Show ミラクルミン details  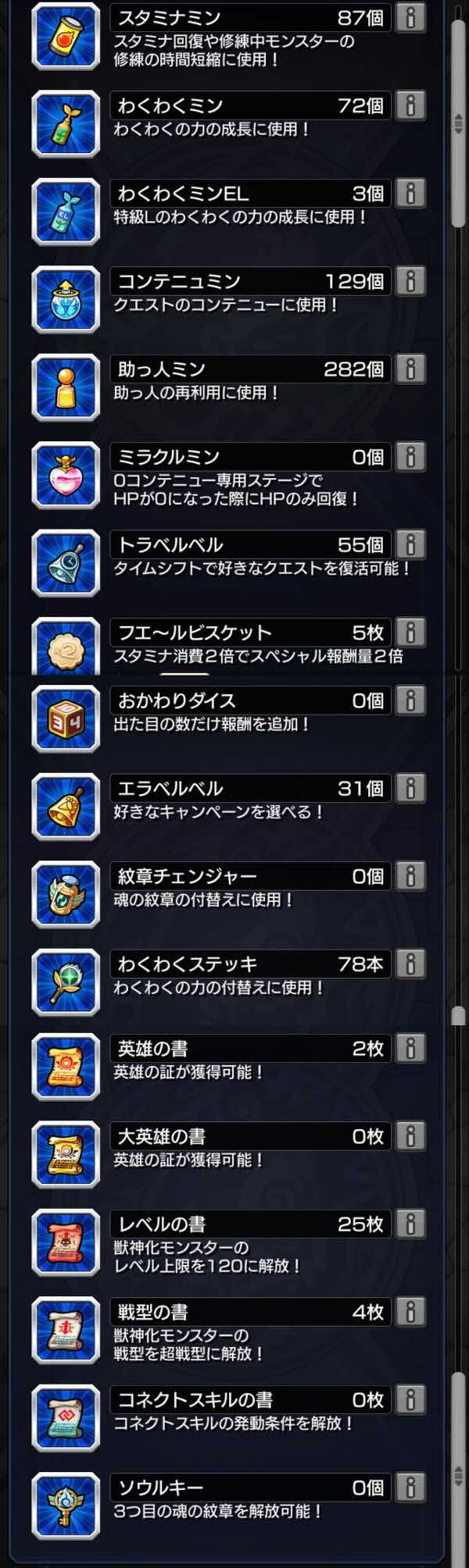tap(410, 457)
